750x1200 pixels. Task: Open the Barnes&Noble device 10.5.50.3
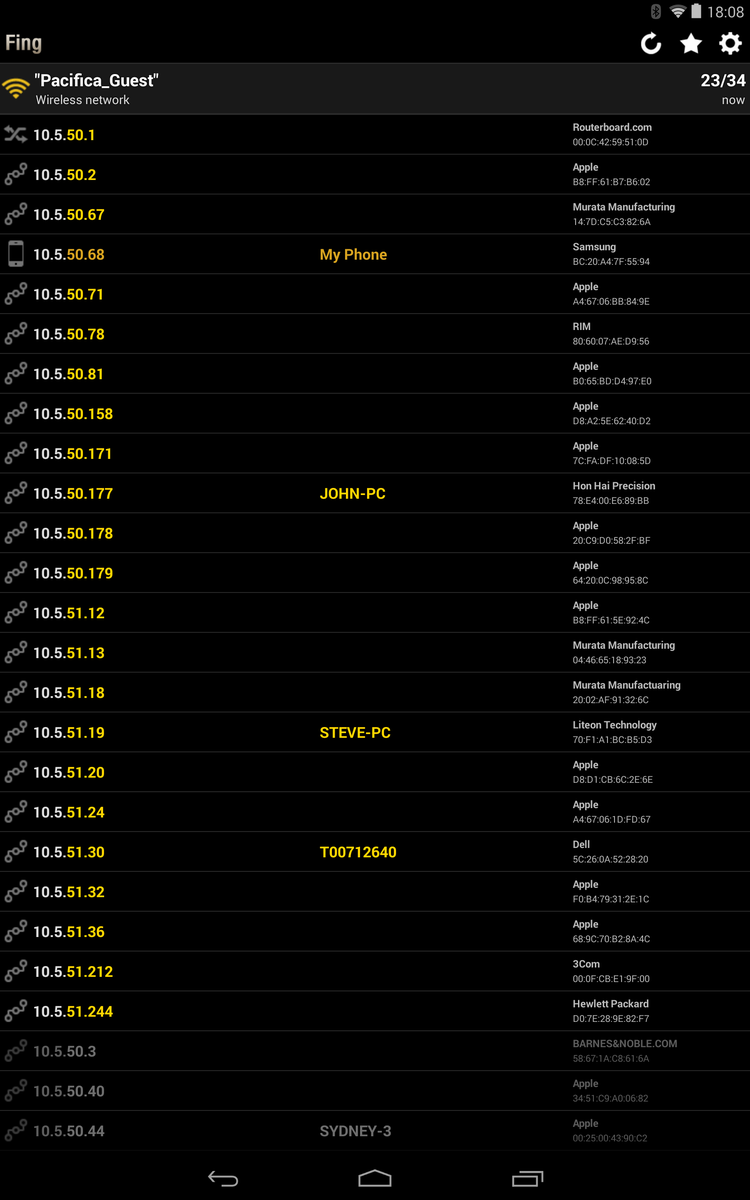tap(375, 1051)
